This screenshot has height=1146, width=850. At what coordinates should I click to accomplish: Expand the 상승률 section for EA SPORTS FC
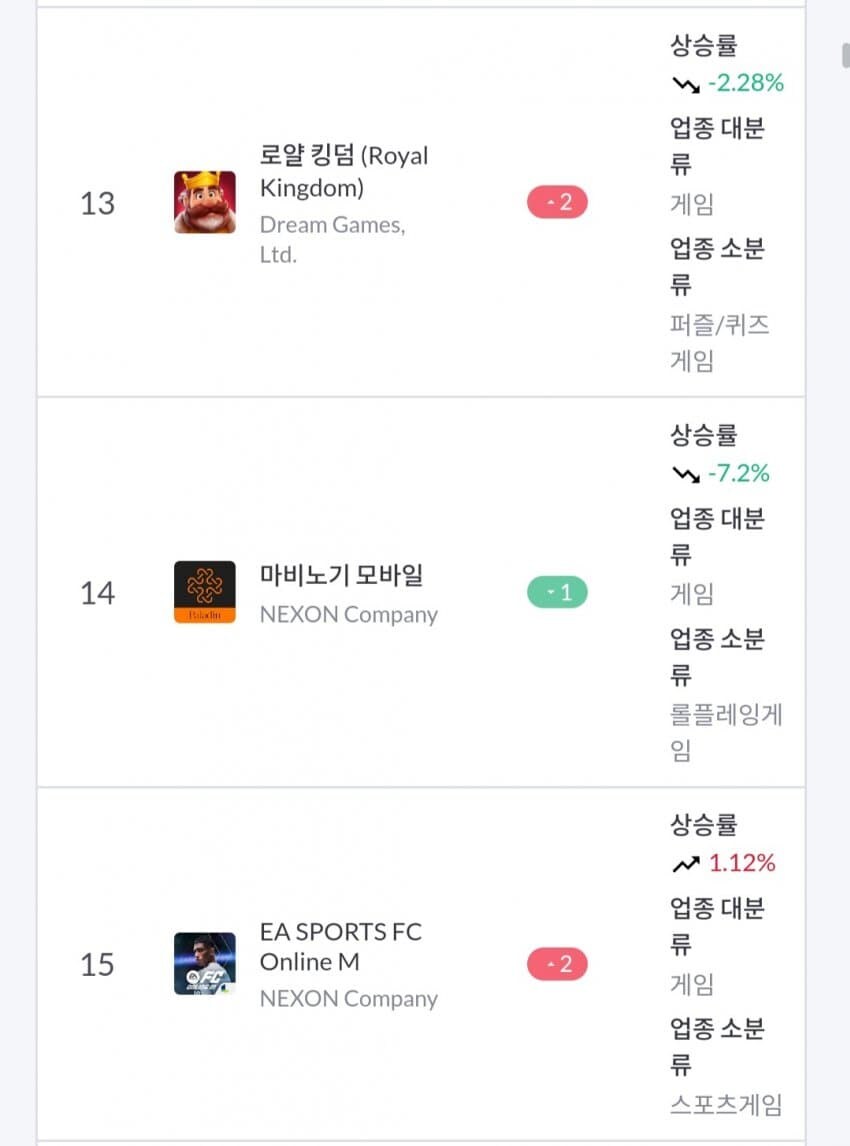pyautogui.click(x=703, y=824)
